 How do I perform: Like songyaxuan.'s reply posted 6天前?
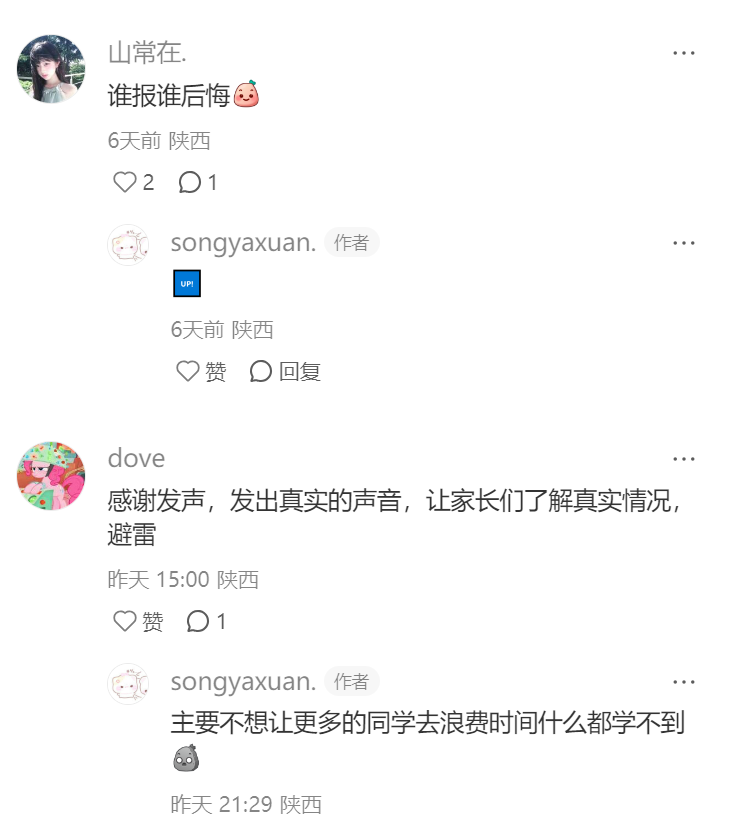(x=188, y=372)
